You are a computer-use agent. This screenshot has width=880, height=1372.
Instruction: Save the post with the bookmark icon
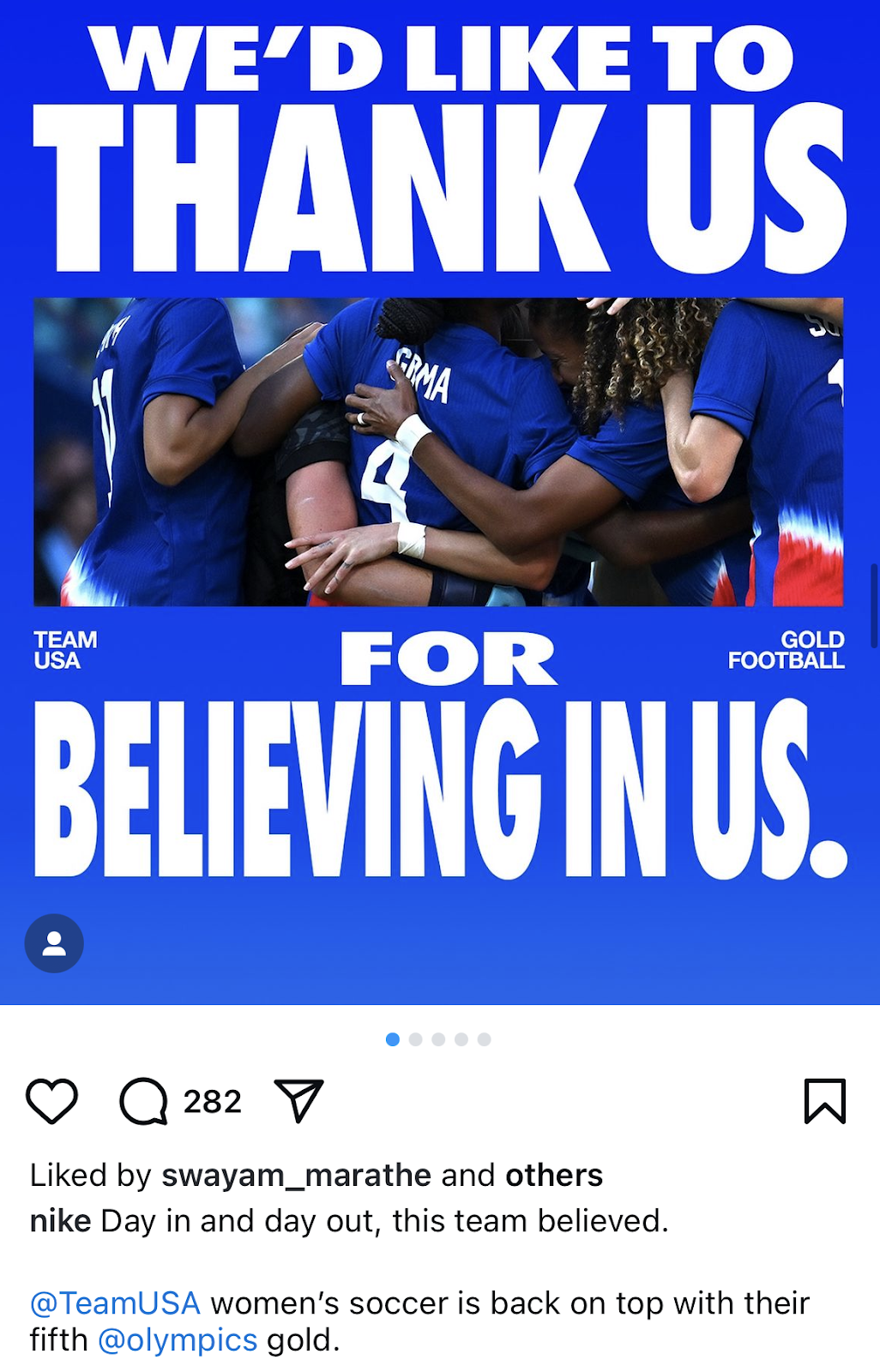pos(824,1101)
